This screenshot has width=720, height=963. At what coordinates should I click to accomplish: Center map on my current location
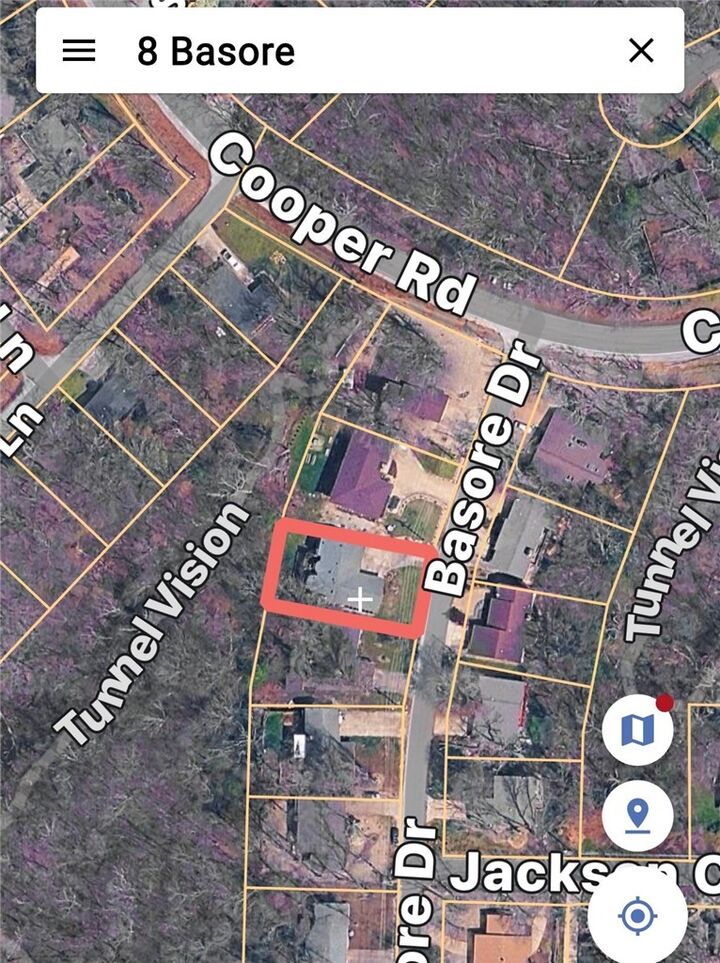click(x=638, y=915)
